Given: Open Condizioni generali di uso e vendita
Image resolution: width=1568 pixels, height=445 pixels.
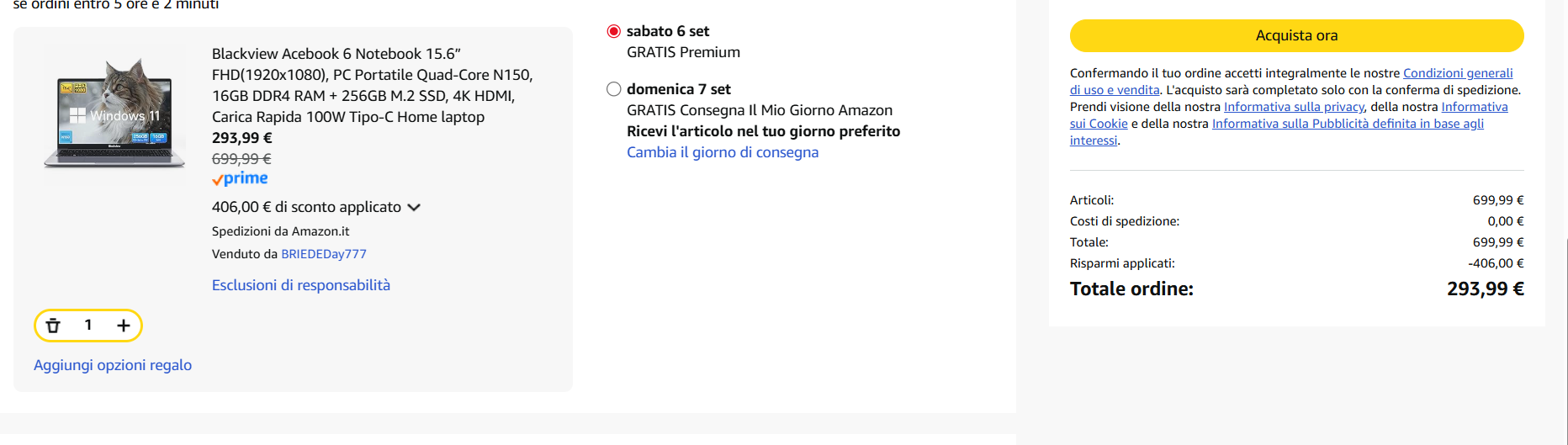Looking at the screenshot, I should click(1457, 73).
